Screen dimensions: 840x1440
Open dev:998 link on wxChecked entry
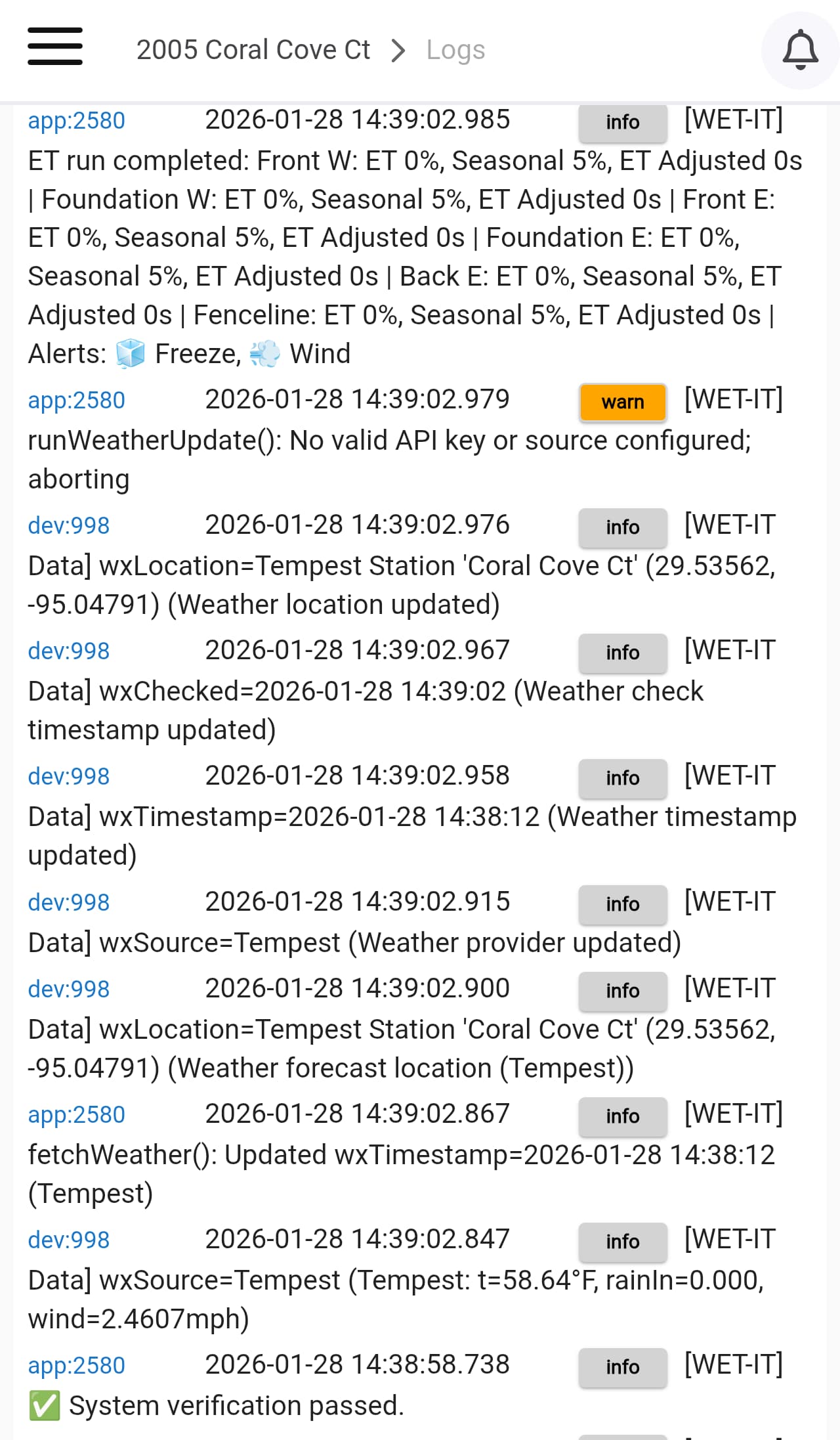pyautogui.click(x=68, y=651)
